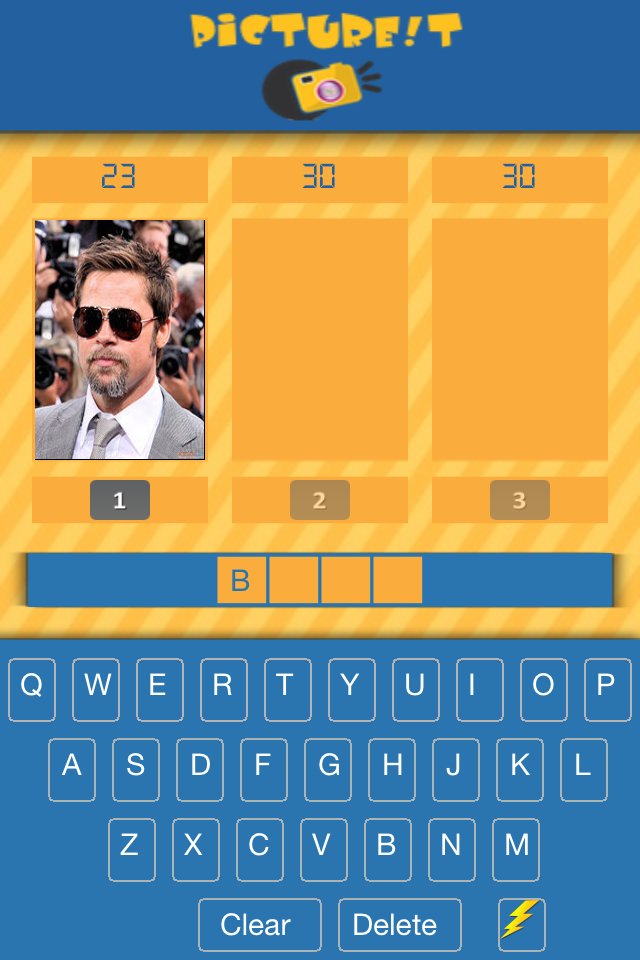Enter the letter D

(x=200, y=769)
